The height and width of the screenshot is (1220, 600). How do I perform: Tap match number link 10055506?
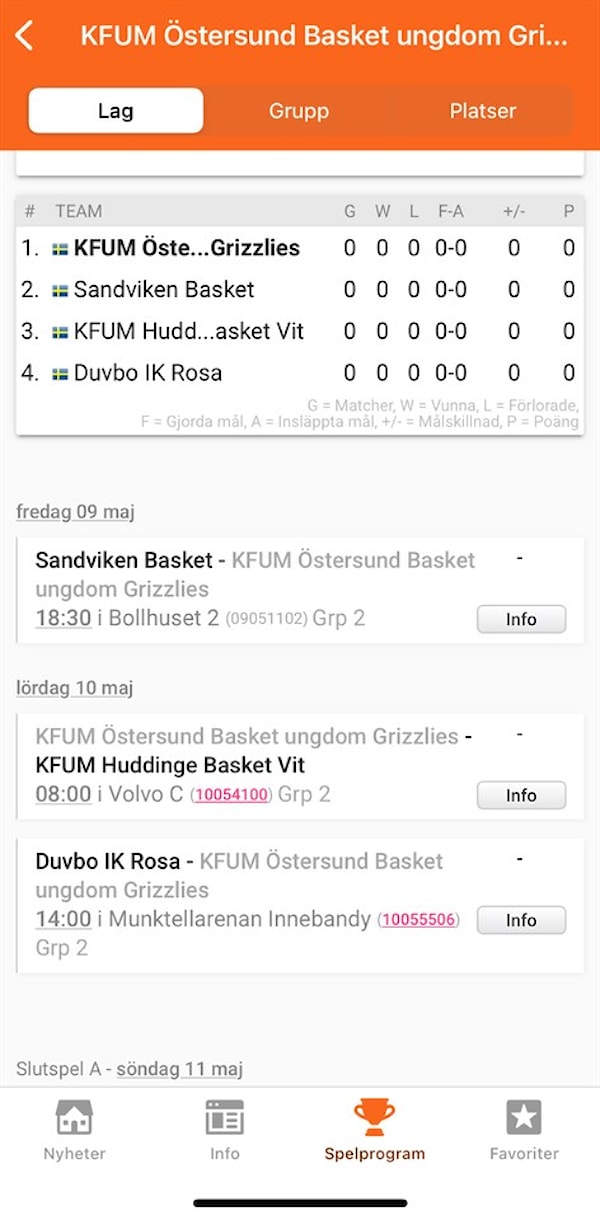pos(419,921)
